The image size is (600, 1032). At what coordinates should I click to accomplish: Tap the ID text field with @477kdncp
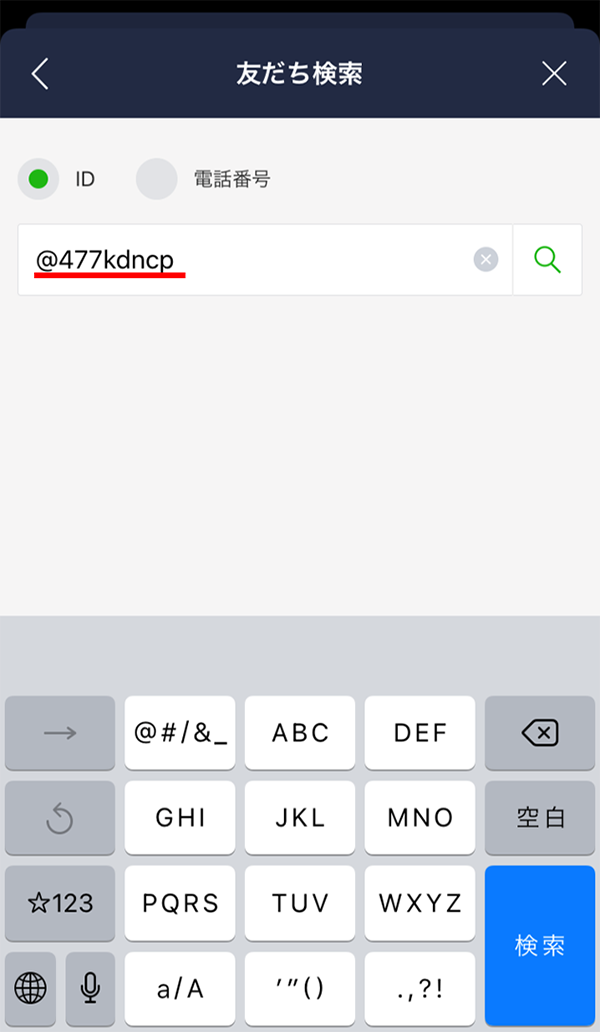point(265,260)
